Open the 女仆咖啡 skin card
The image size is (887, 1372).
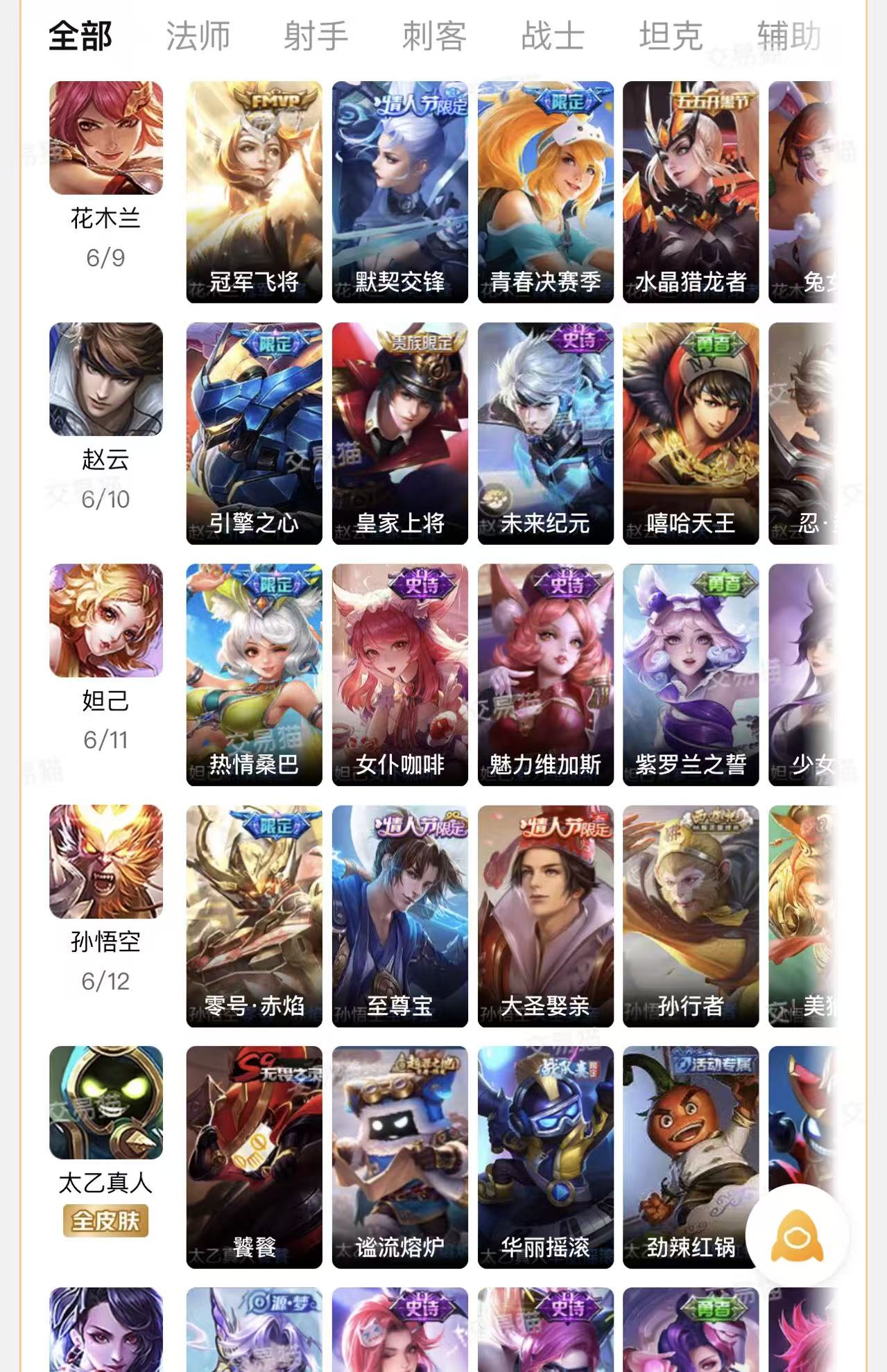pos(400,675)
